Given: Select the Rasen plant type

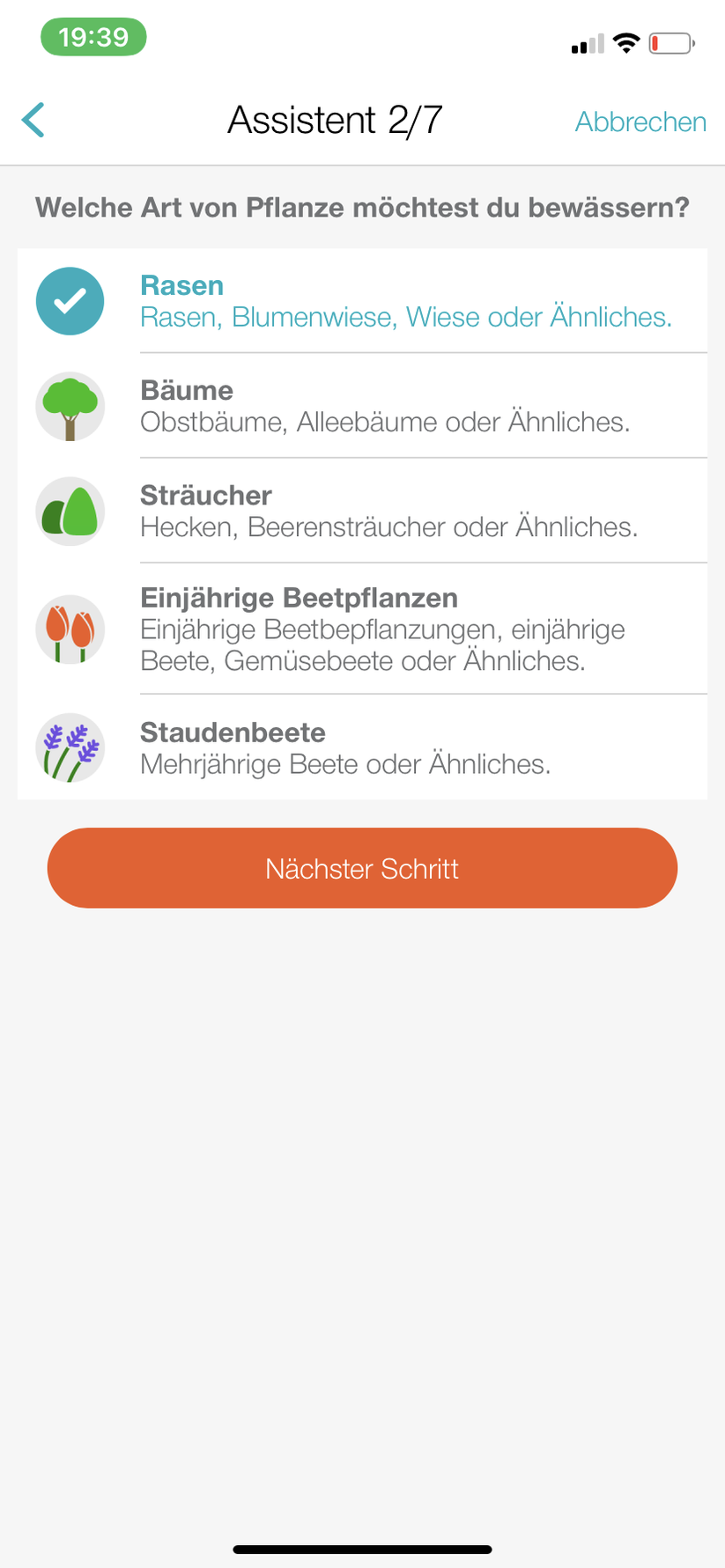Looking at the screenshot, I should tap(361, 301).
